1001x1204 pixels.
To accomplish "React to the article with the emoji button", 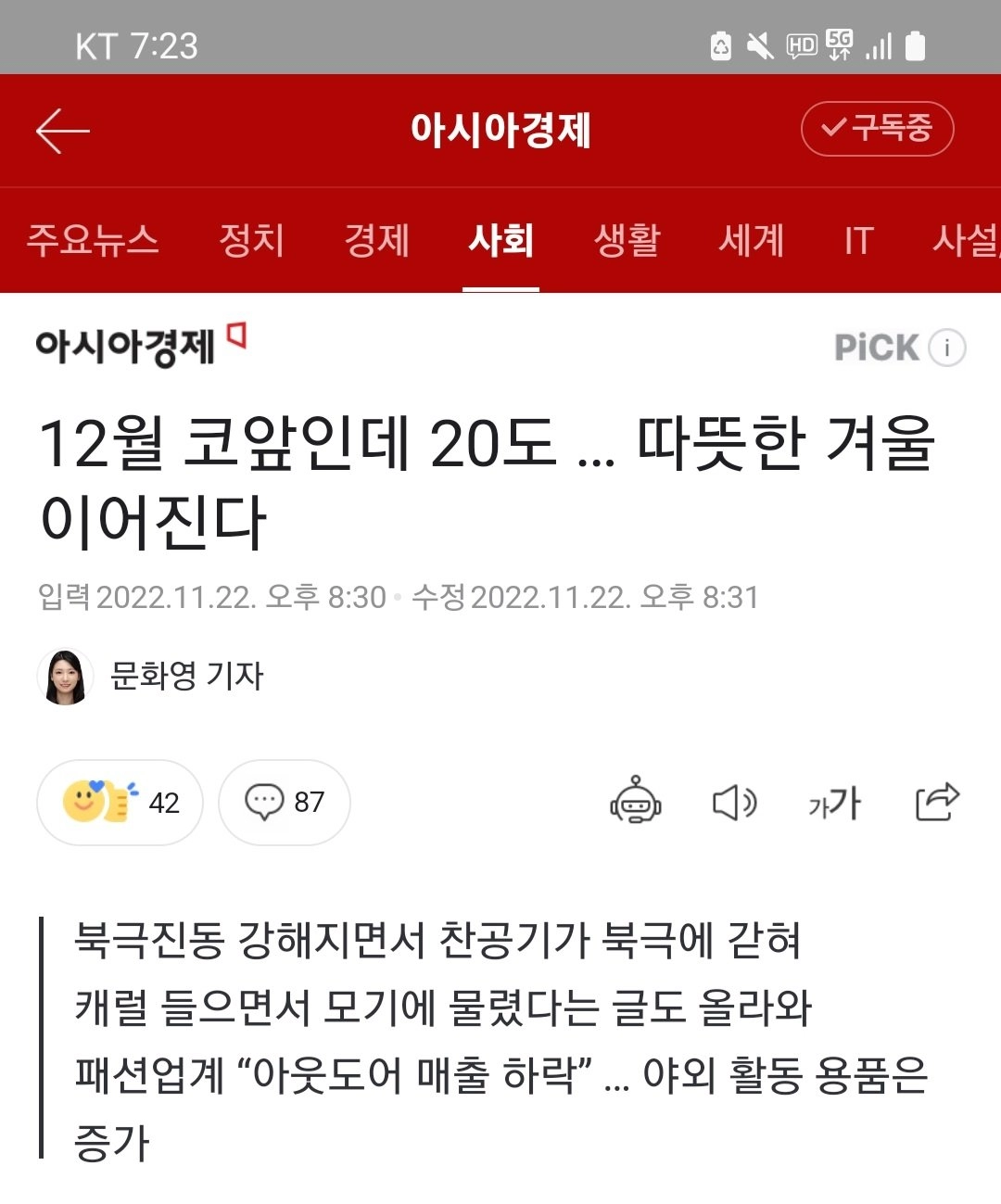I will (x=120, y=802).
